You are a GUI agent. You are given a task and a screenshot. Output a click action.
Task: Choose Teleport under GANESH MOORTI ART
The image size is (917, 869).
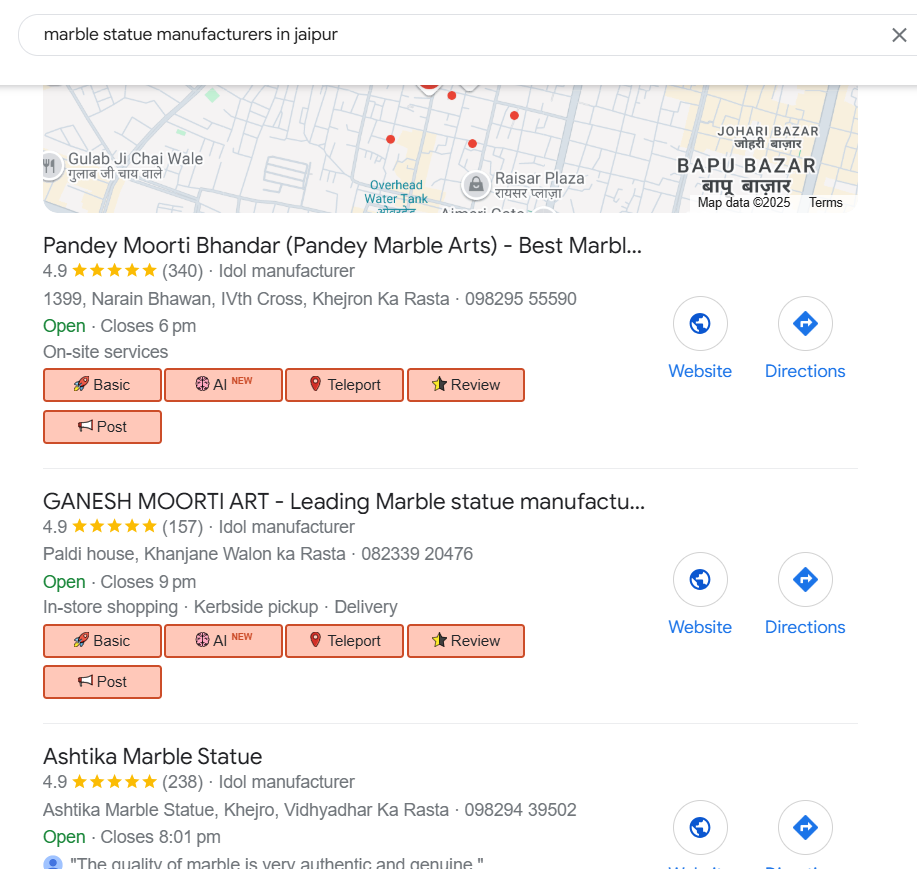[344, 641]
